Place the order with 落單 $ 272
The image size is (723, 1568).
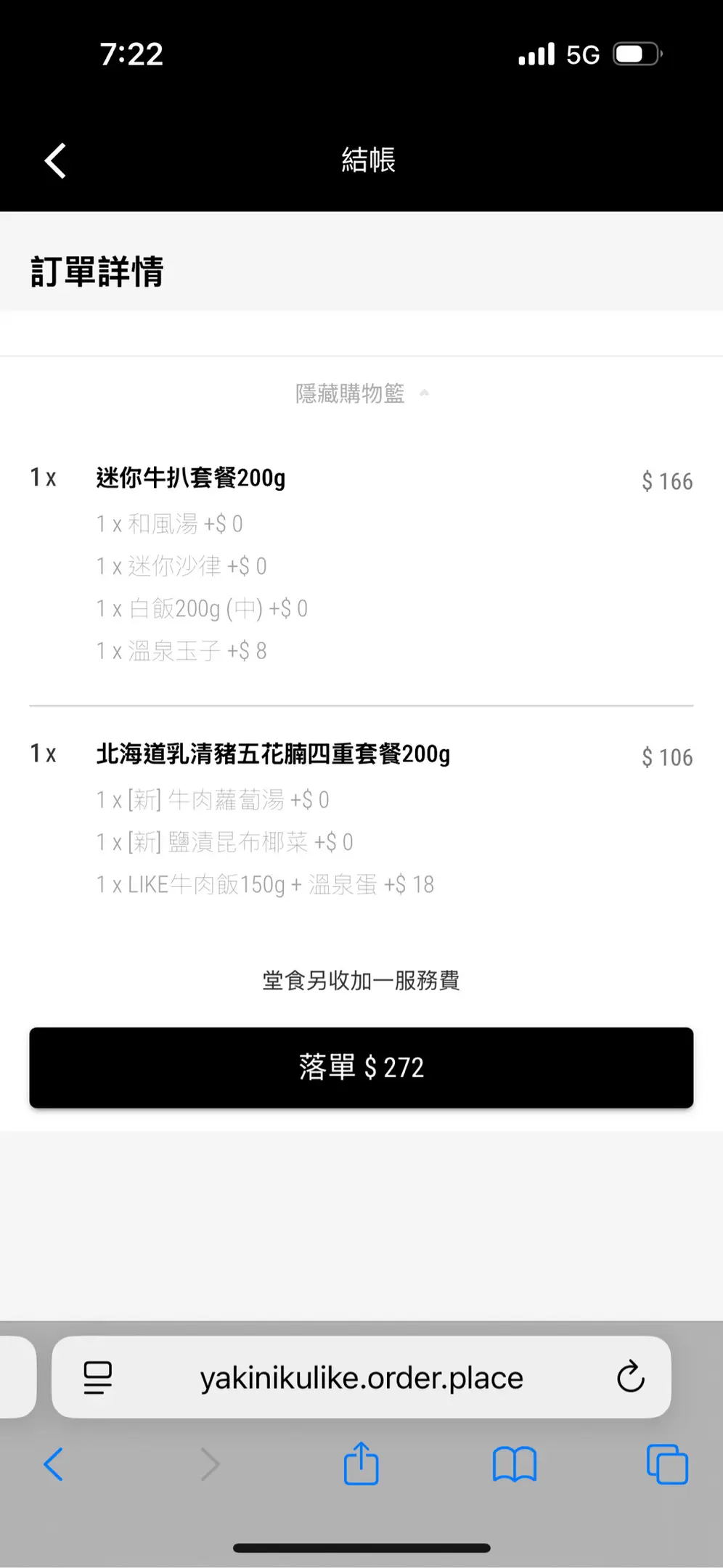coord(361,1067)
